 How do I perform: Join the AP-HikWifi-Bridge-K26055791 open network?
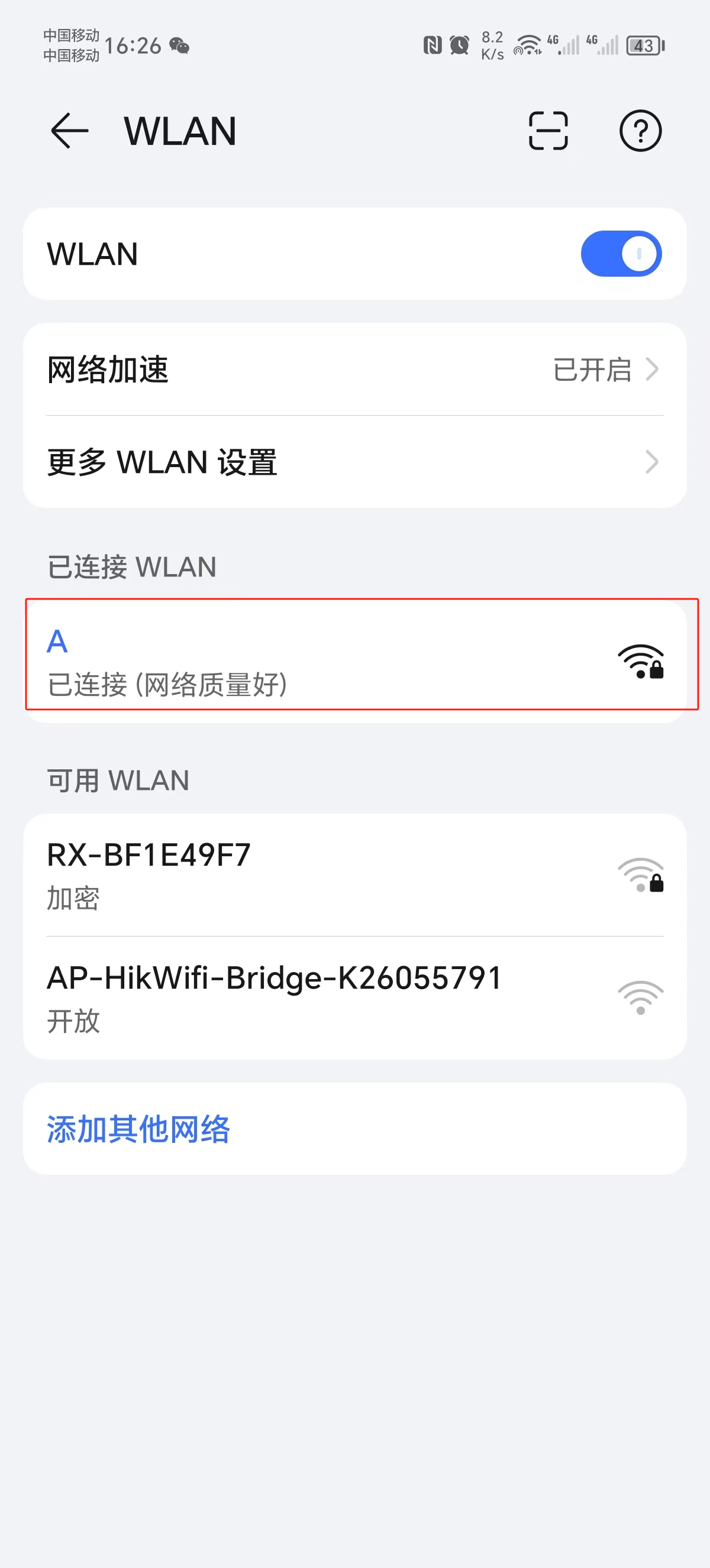[x=354, y=997]
